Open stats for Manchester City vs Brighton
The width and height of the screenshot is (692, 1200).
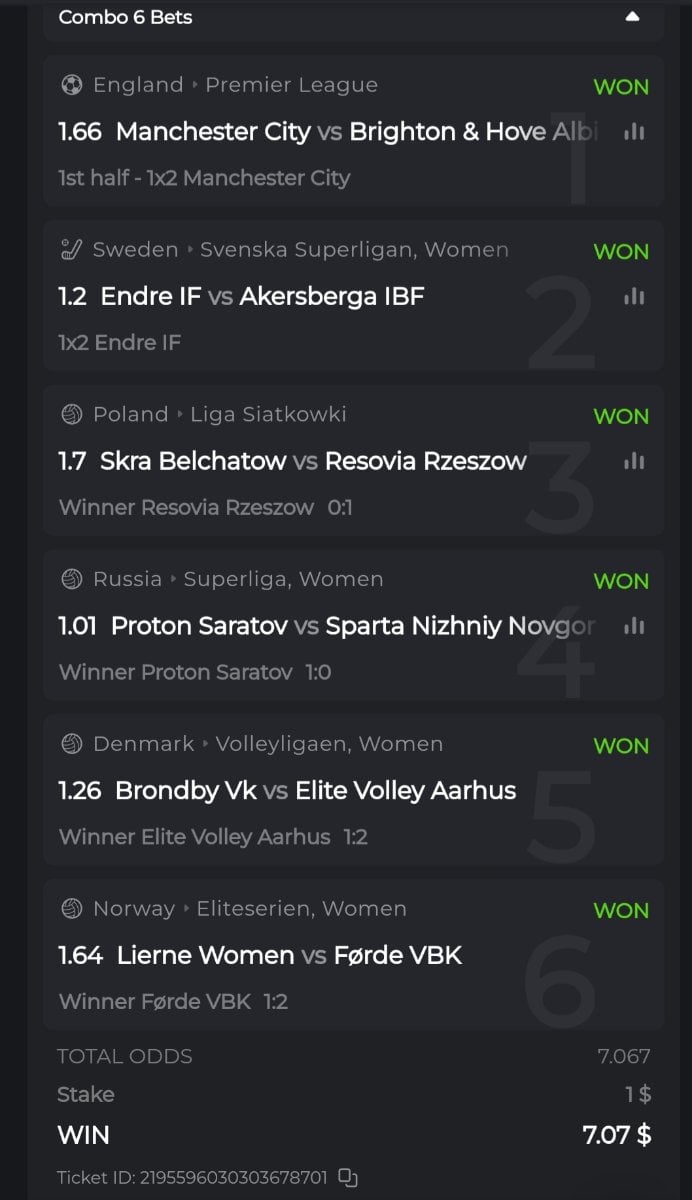[x=633, y=132]
